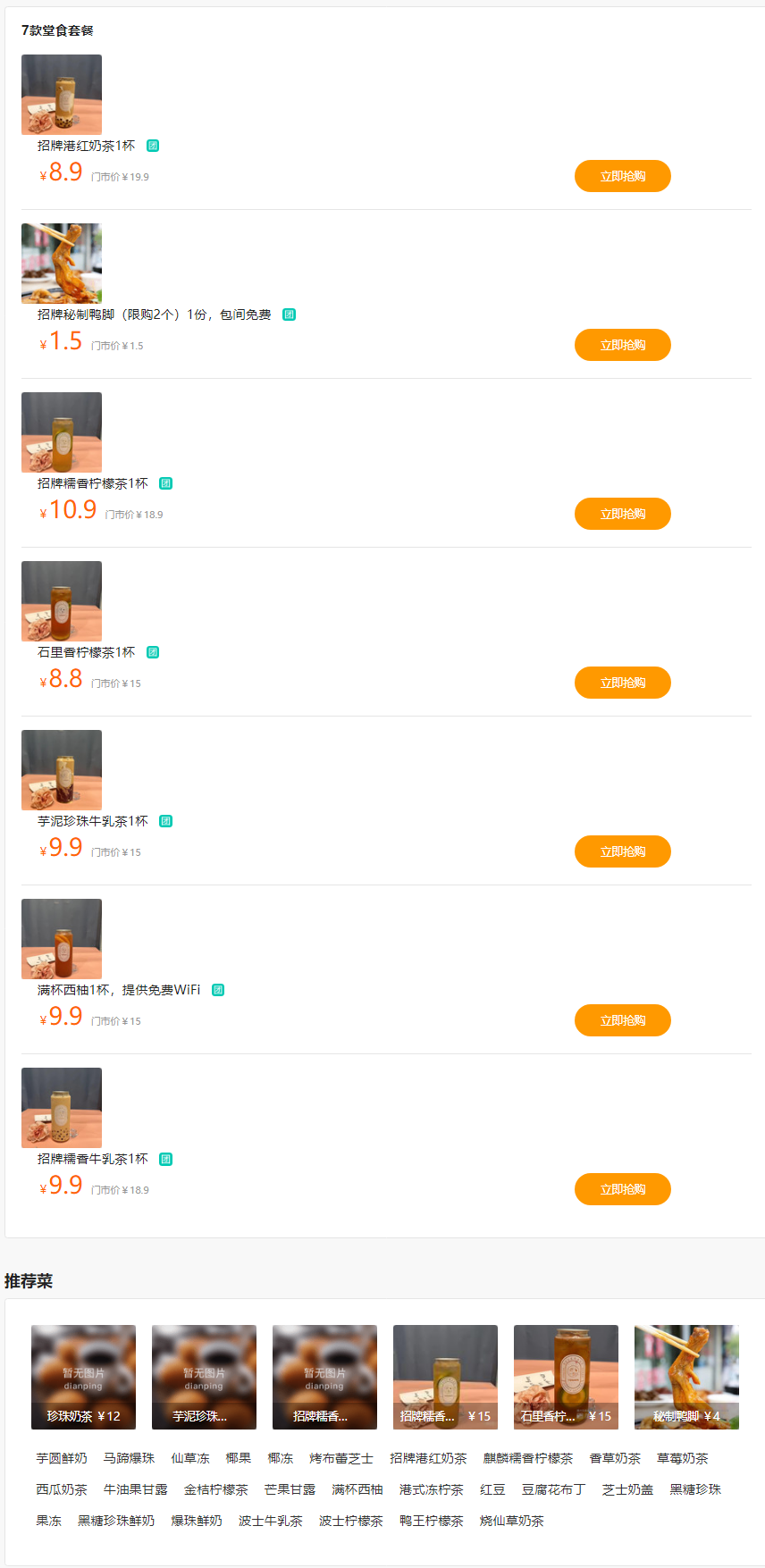
Task: Open the 芋泥珍珠 recommended dish tile
Action: coord(204,1377)
